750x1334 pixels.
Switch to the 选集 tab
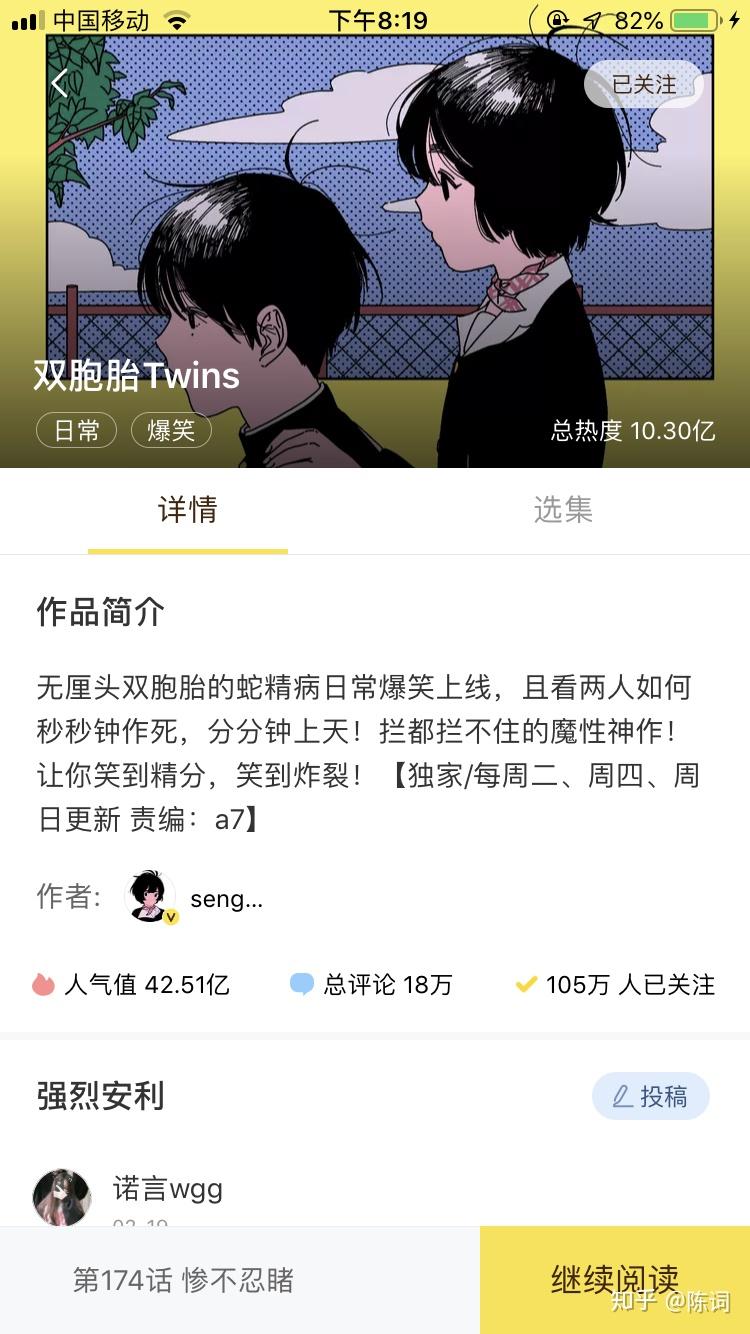click(x=562, y=510)
